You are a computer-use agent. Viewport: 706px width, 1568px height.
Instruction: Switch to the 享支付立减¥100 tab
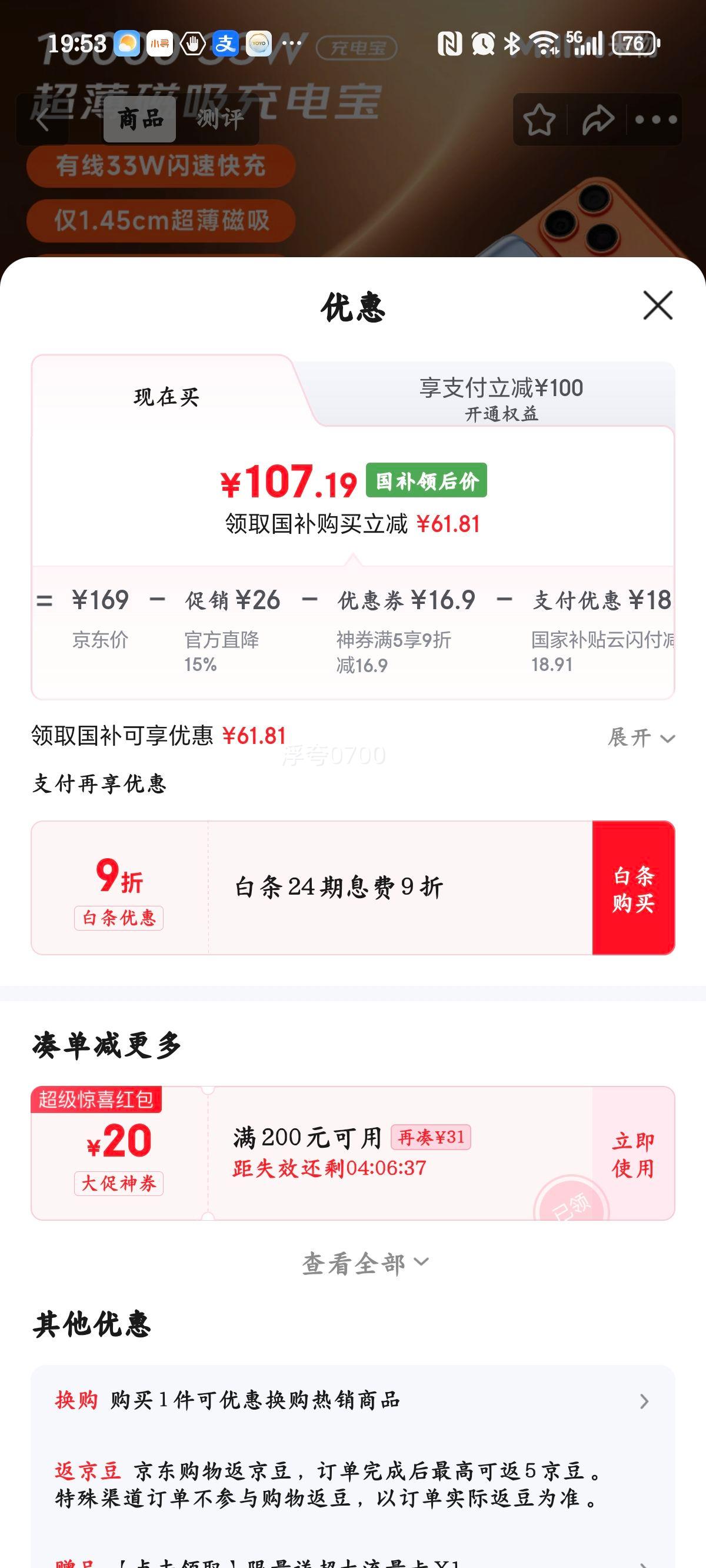pos(501,387)
